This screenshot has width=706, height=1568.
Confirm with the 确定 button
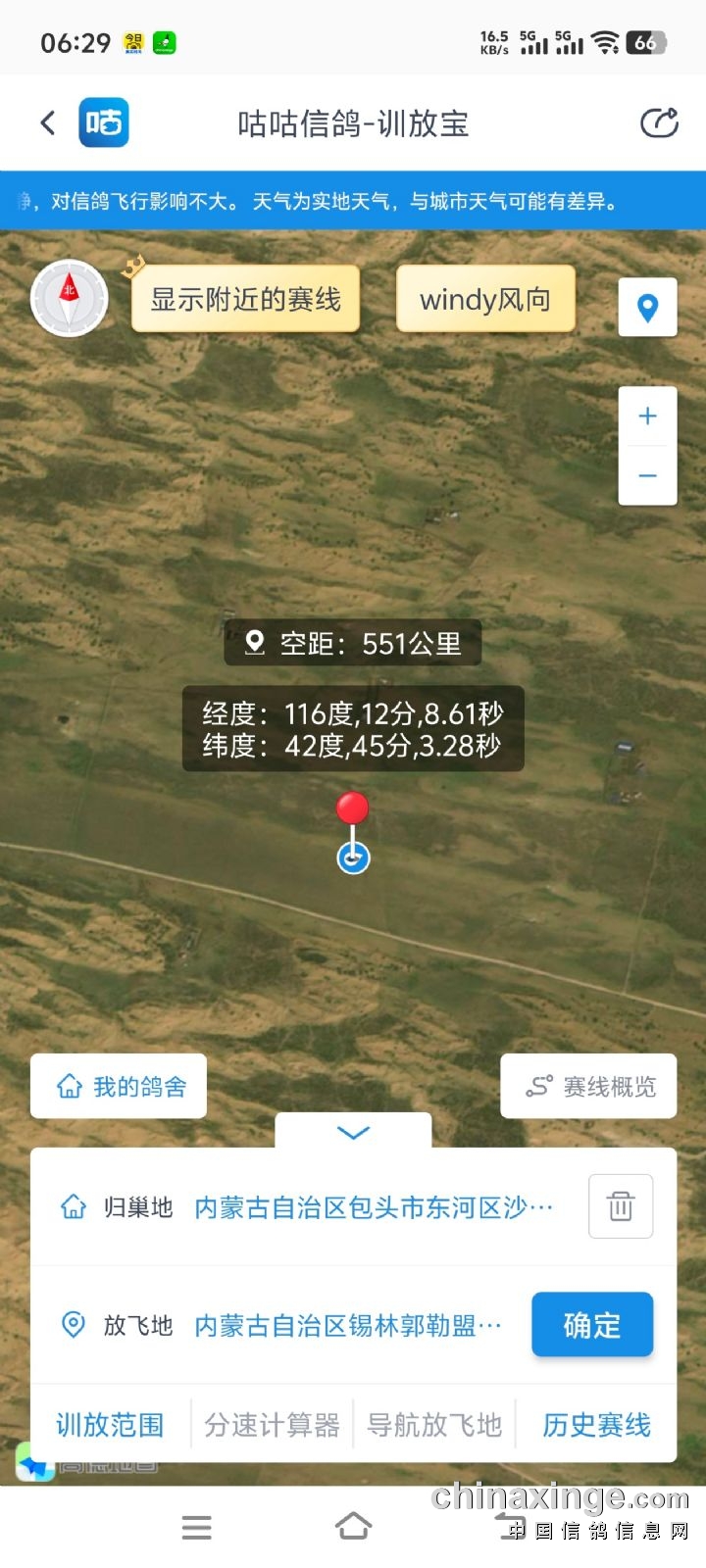592,1325
